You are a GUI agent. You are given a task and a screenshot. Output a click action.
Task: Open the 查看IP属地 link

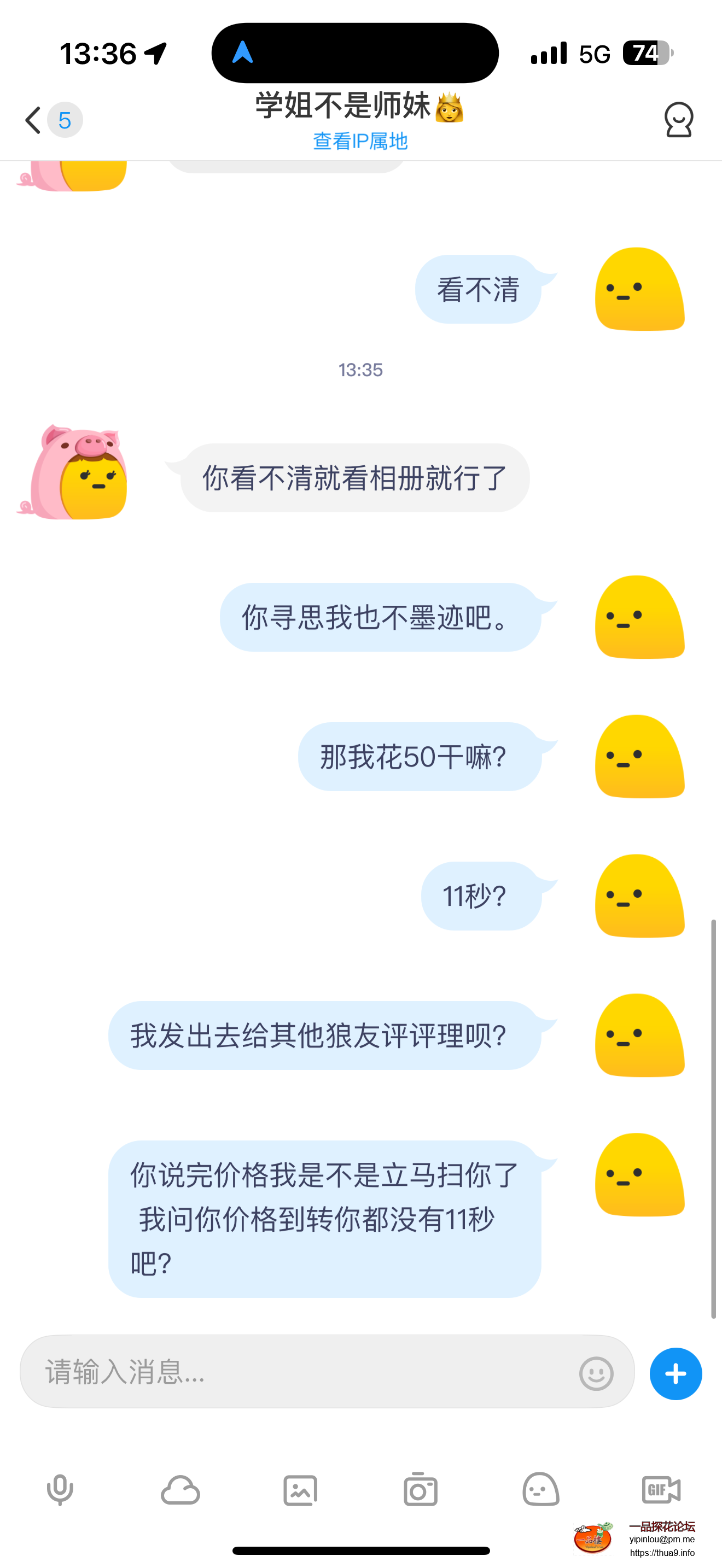pyautogui.click(x=360, y=141)
